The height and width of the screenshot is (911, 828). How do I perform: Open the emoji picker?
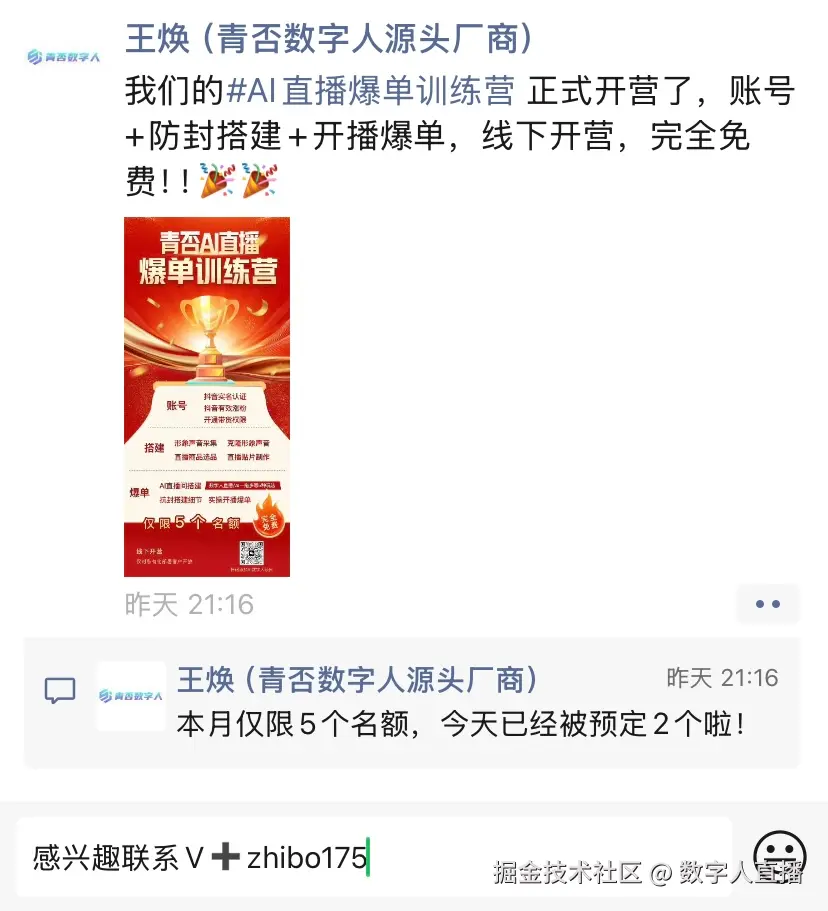tap(779, 856)
